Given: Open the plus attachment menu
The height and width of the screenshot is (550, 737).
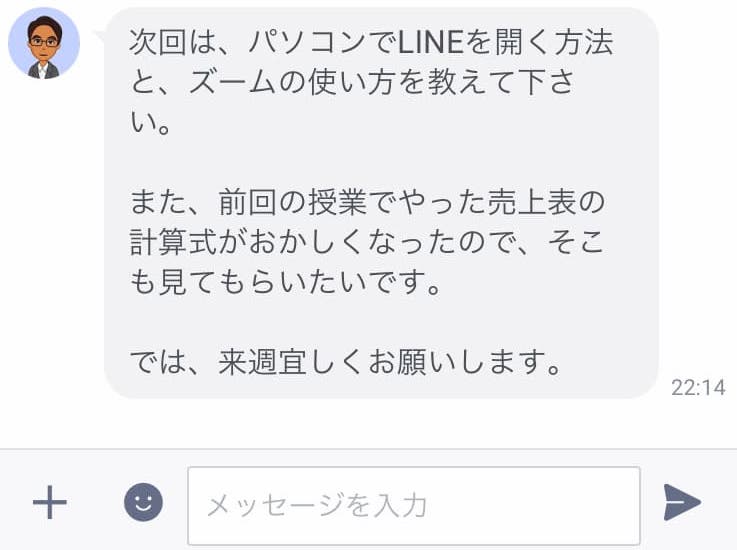Looking at the screenshot, I should pos(49,502).
